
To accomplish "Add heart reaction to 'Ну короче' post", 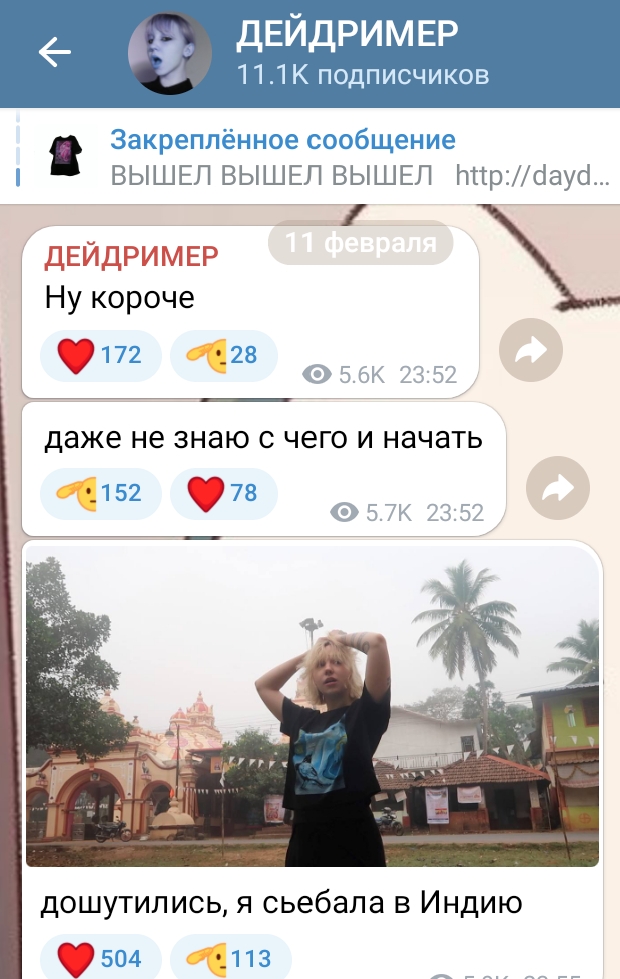I will coord(100,354).
